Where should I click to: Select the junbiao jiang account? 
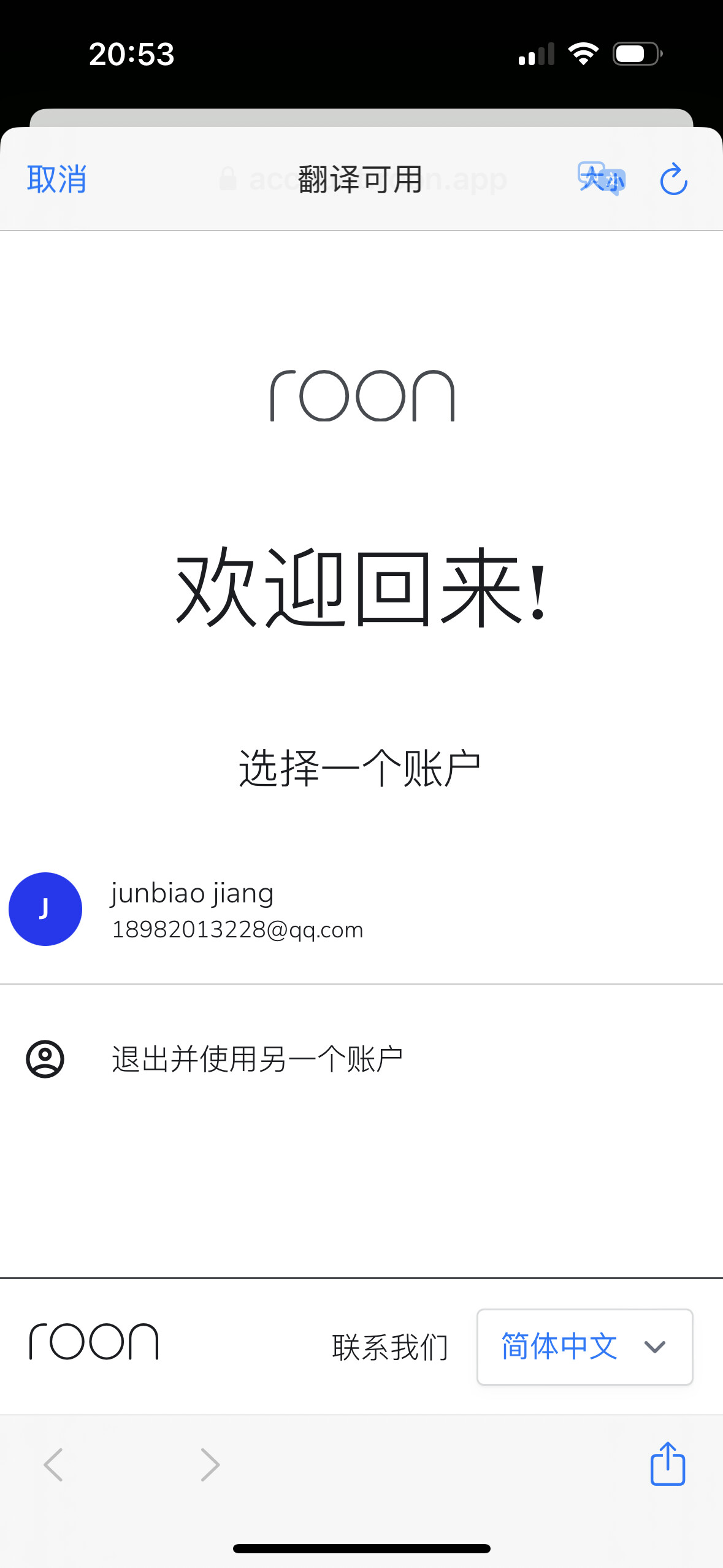tap(361, 909)
